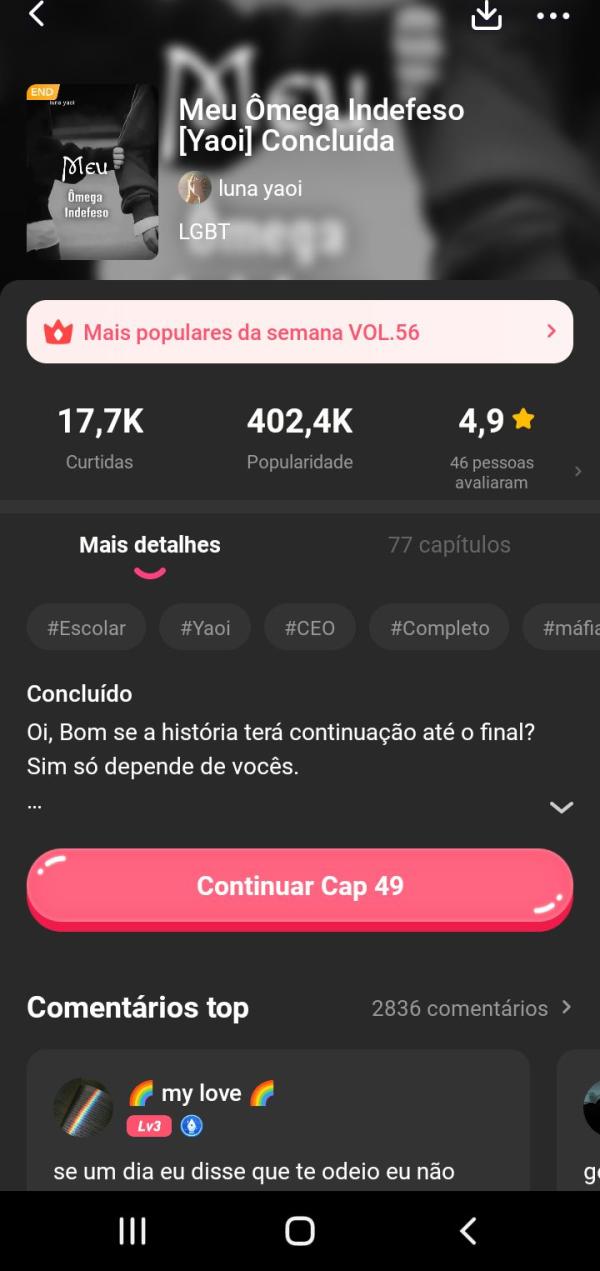Viewport: 600px width, 1271px height.
Task: Switch to the 77 capítulos tab
Action: 449,545
